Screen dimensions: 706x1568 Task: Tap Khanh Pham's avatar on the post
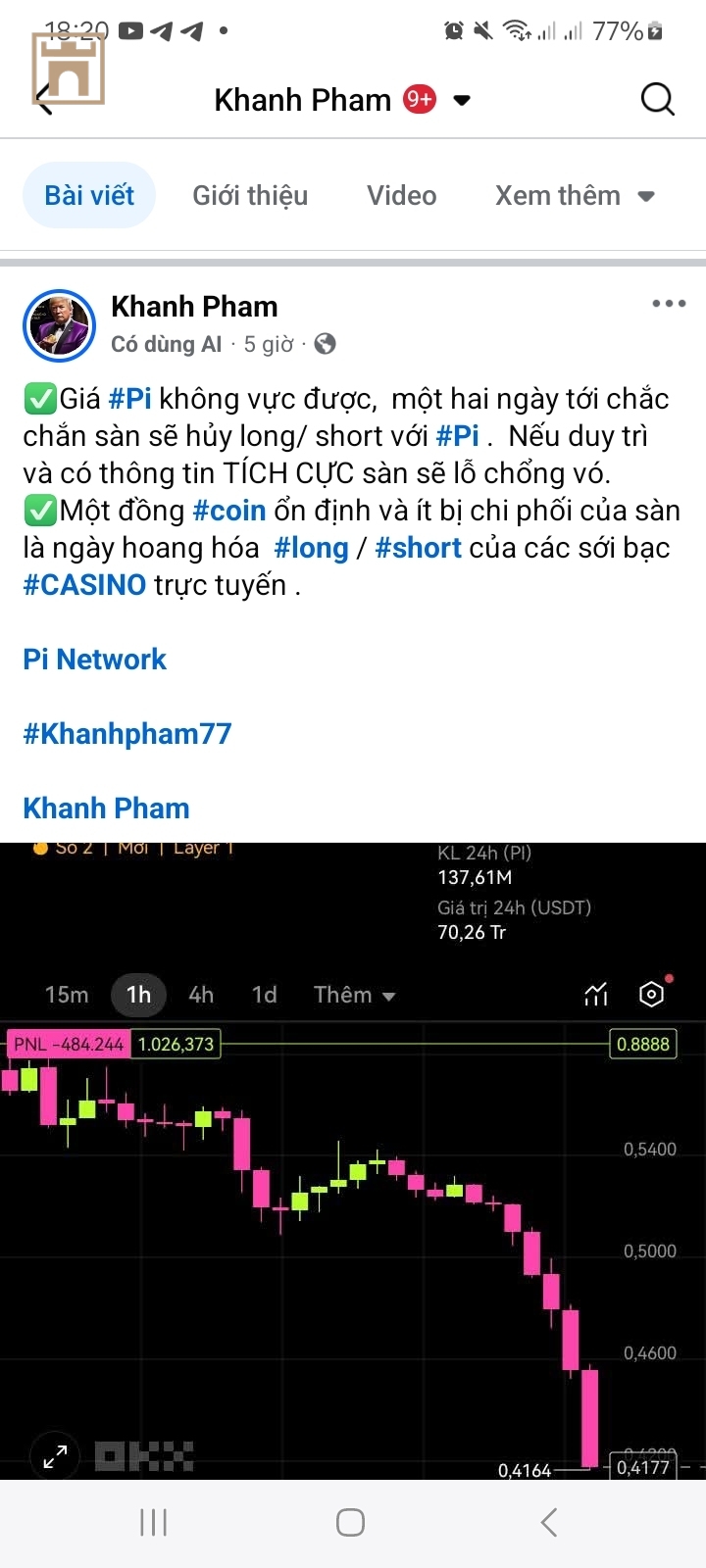(59, 325)
